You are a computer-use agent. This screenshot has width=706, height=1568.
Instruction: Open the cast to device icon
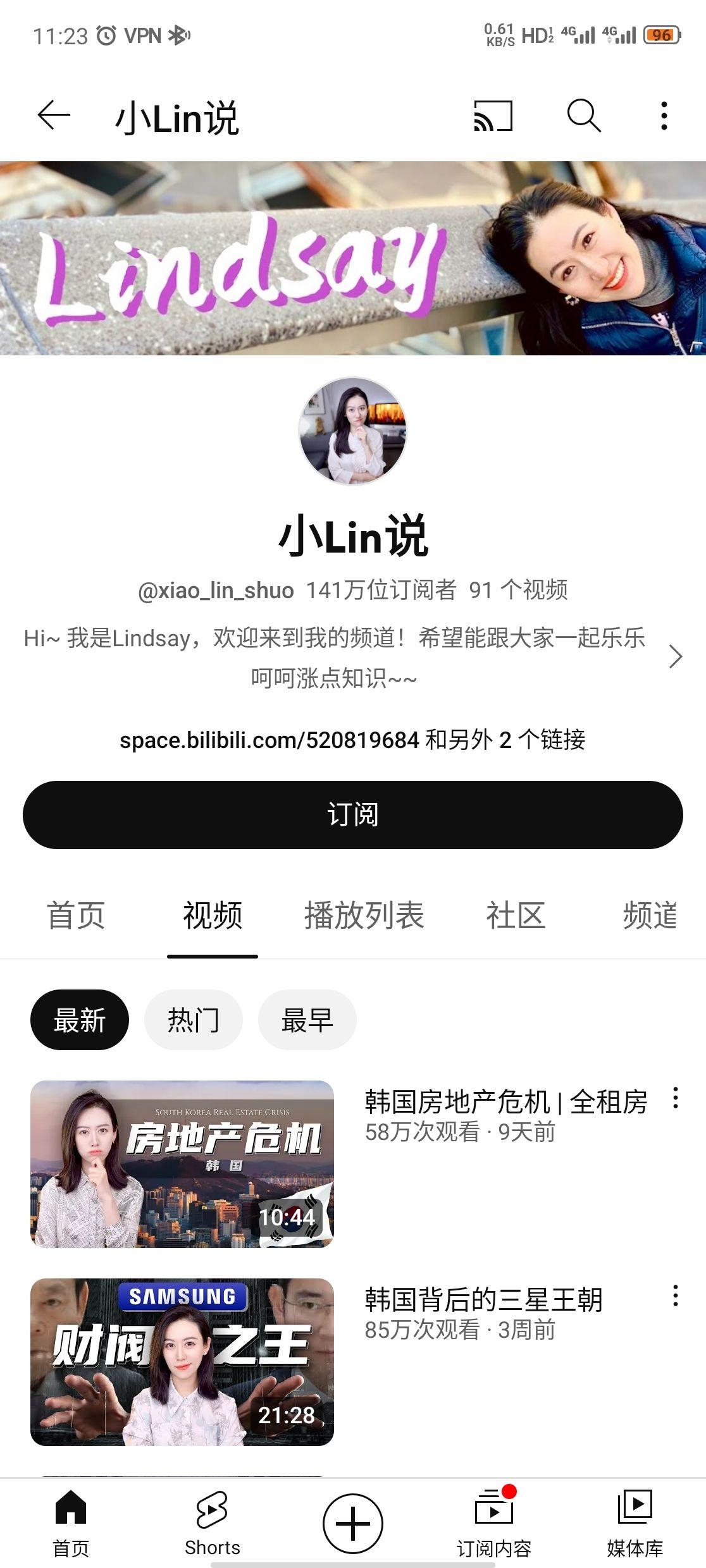pyautogui.click(x=493, y=116)
